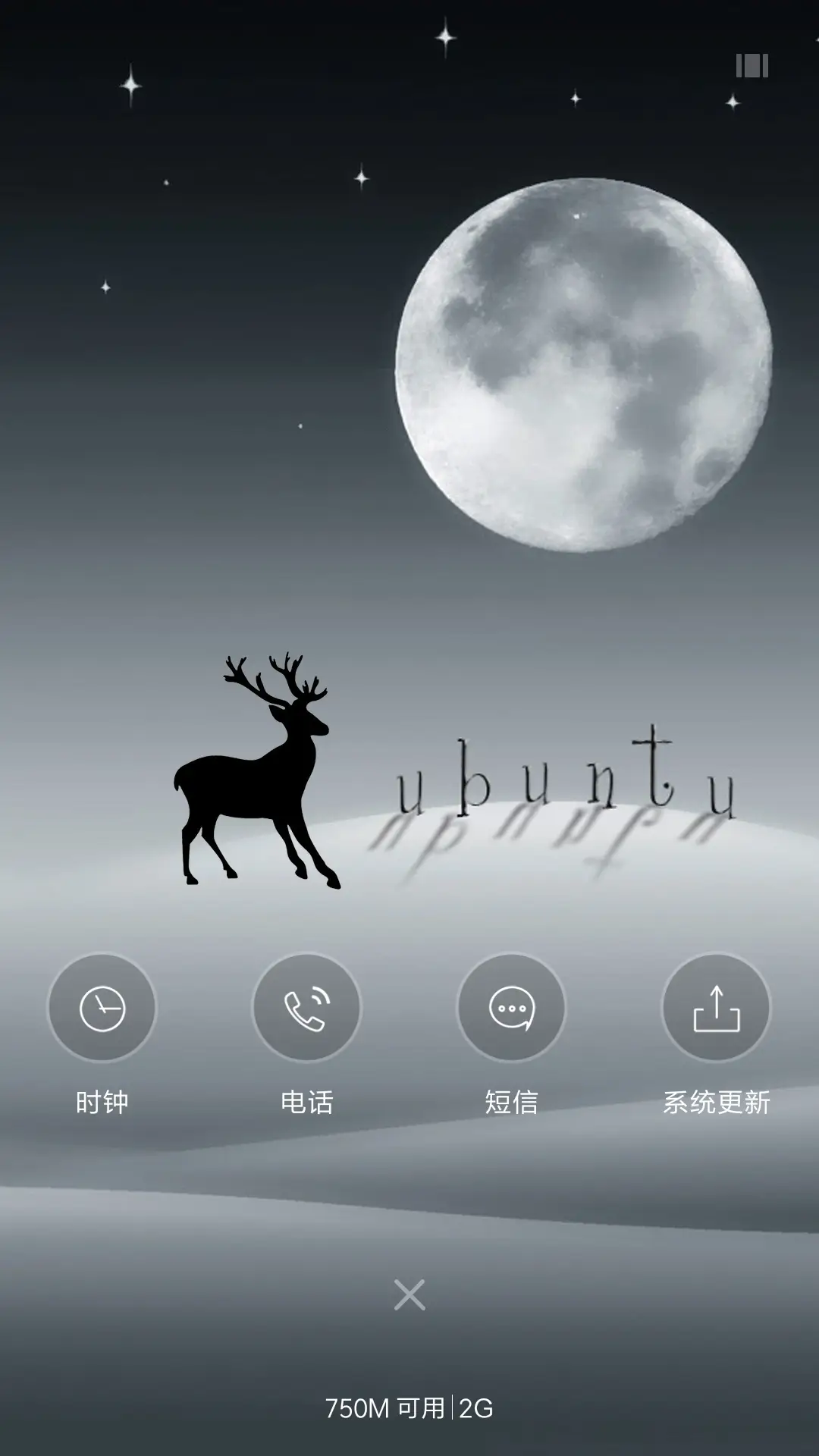
Task: Select the clock face inside the 时钟 circle
Action: click(102, 1009)
